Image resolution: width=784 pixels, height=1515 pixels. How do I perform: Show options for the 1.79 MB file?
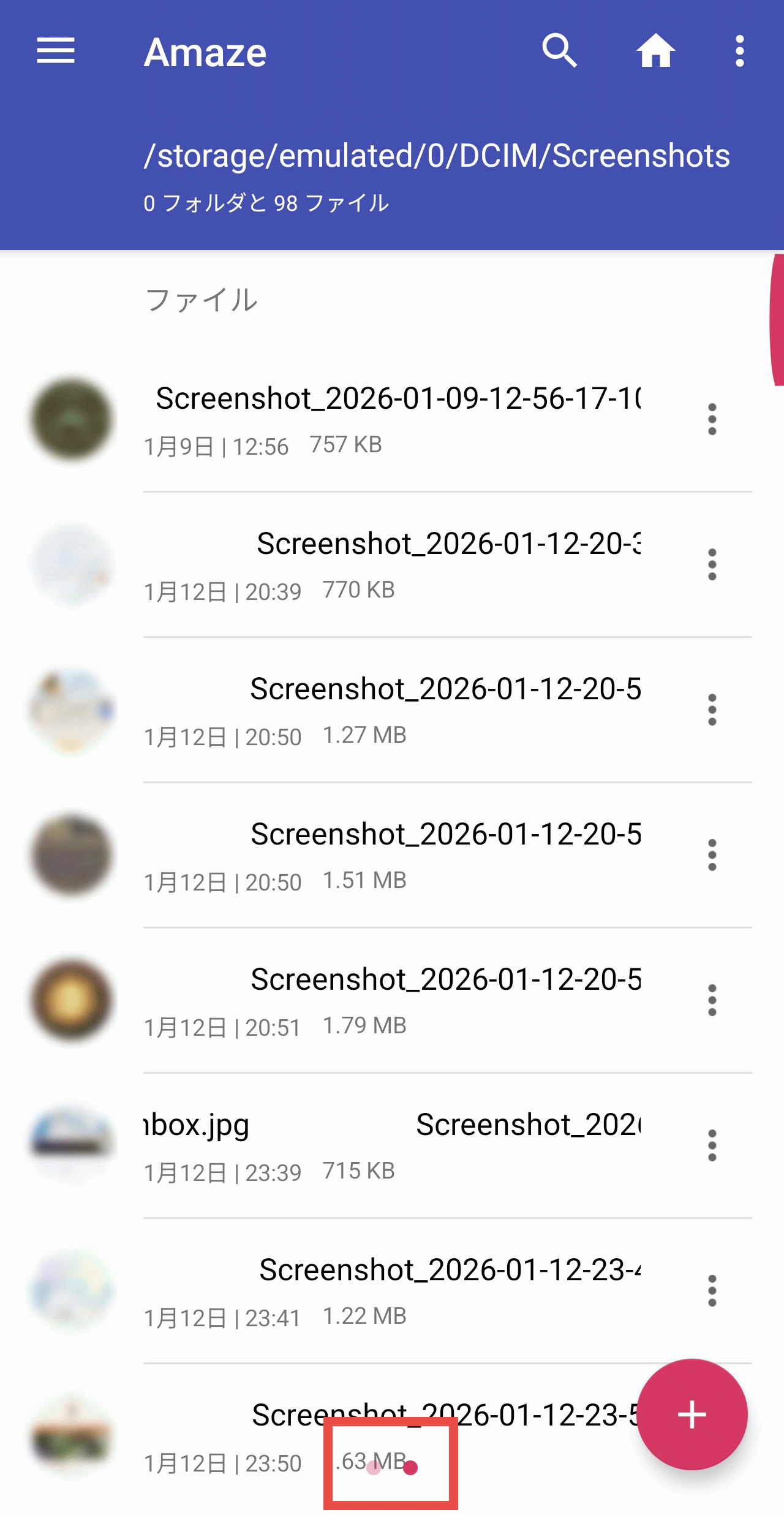(x=712, y=1001)
